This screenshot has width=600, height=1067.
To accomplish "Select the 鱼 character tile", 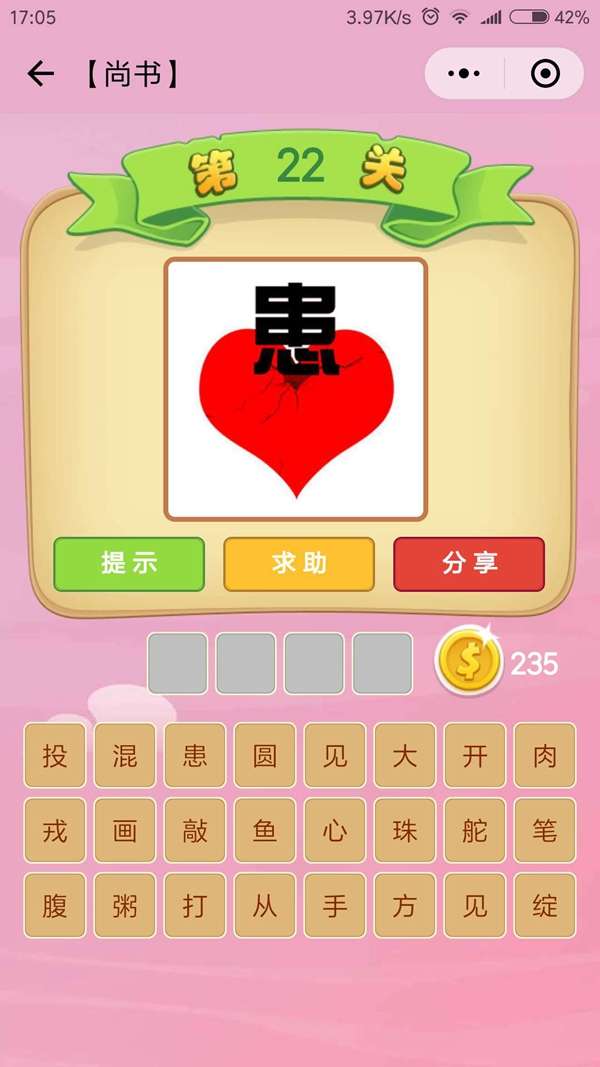I will pyautogui.click(x=265, y=830).
